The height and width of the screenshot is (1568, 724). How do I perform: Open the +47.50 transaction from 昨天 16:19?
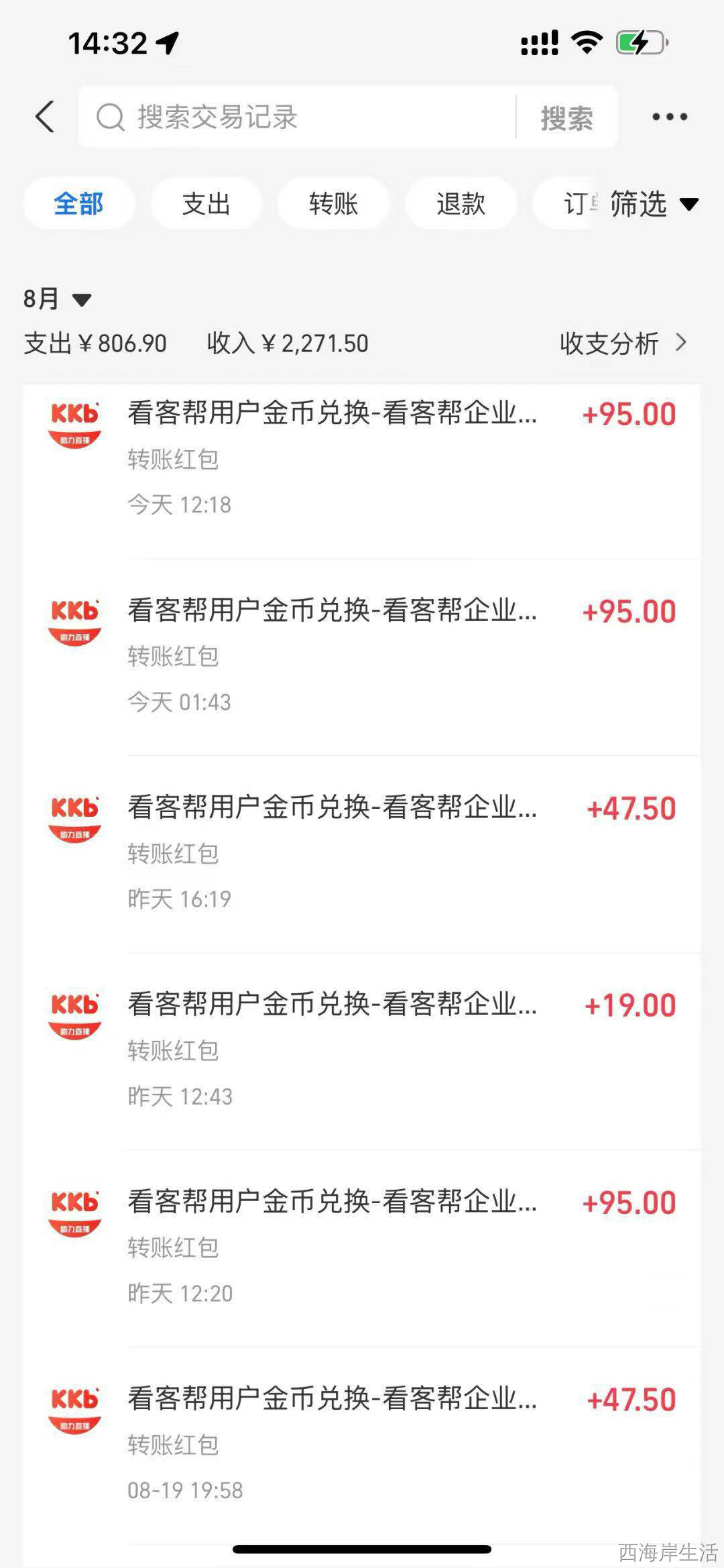tap(362, 854)
